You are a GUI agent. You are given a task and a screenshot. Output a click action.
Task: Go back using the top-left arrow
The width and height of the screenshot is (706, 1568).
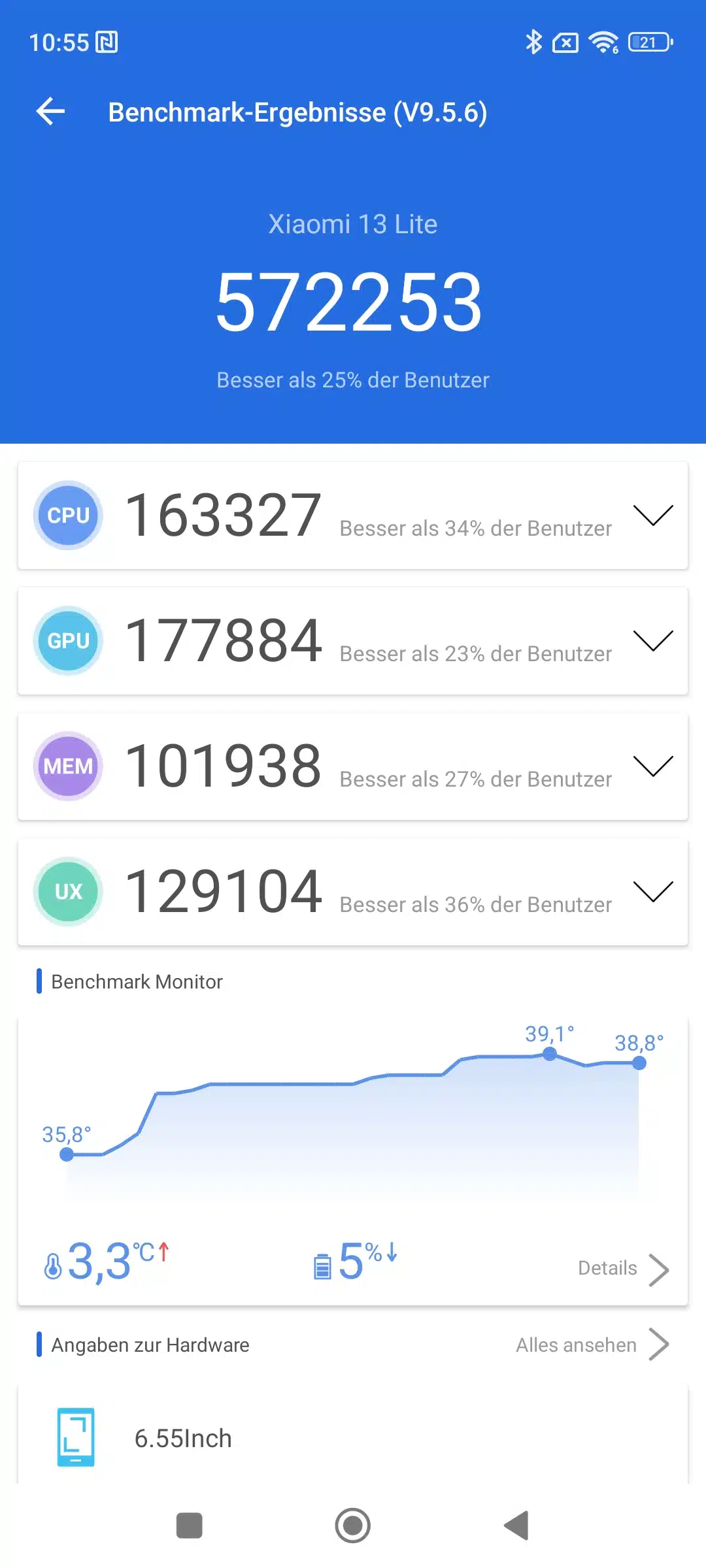[x=50, y=112]
